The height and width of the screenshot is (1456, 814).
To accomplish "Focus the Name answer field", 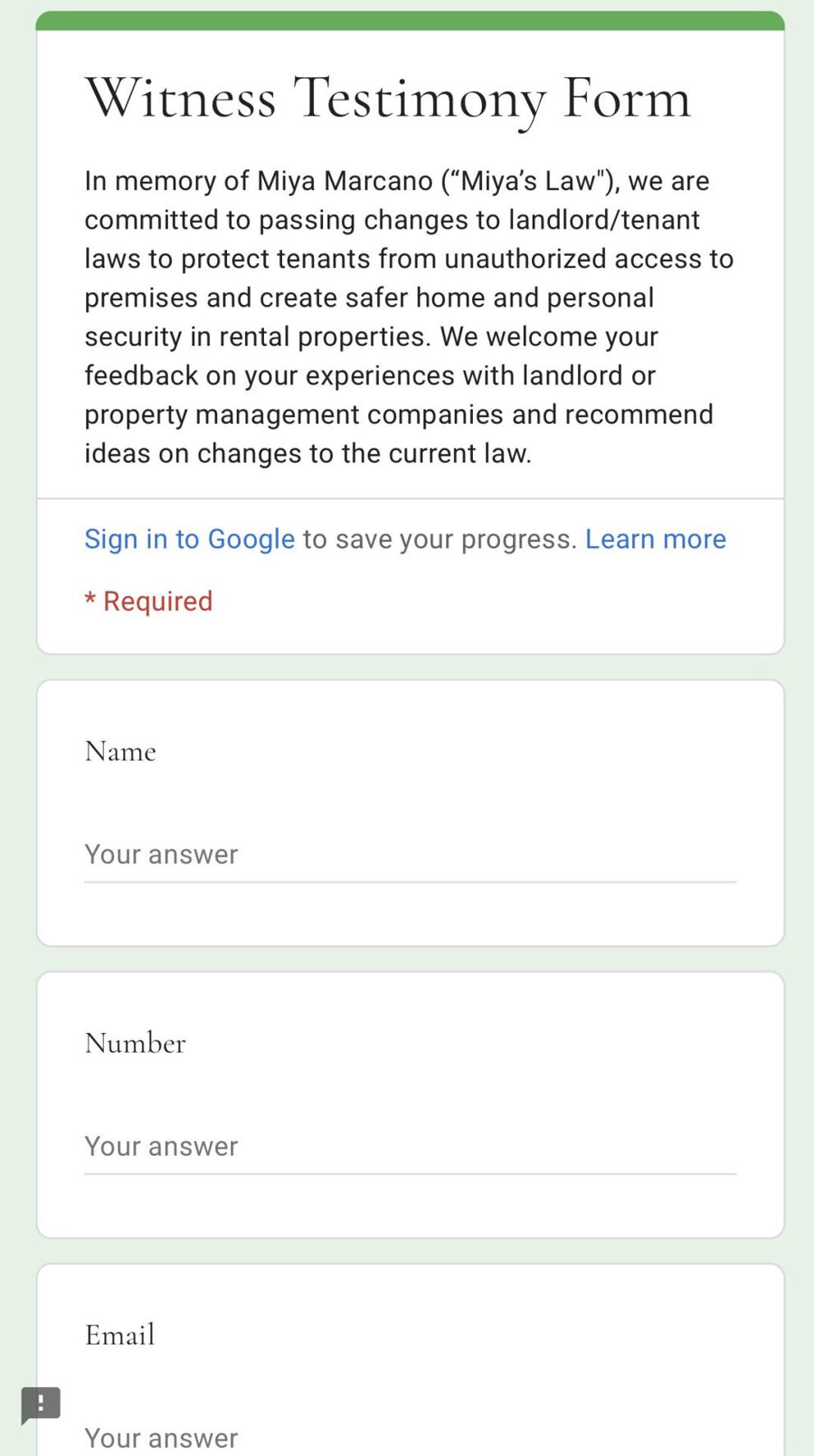I will 410,856.
